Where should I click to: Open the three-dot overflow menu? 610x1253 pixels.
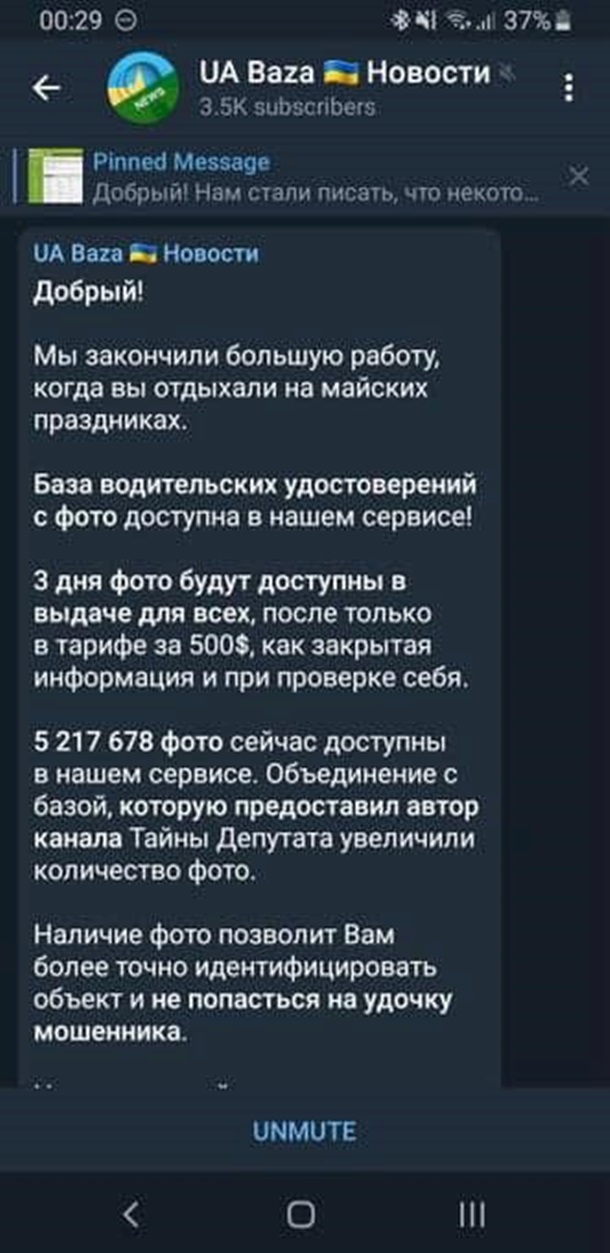pos(569,88)
